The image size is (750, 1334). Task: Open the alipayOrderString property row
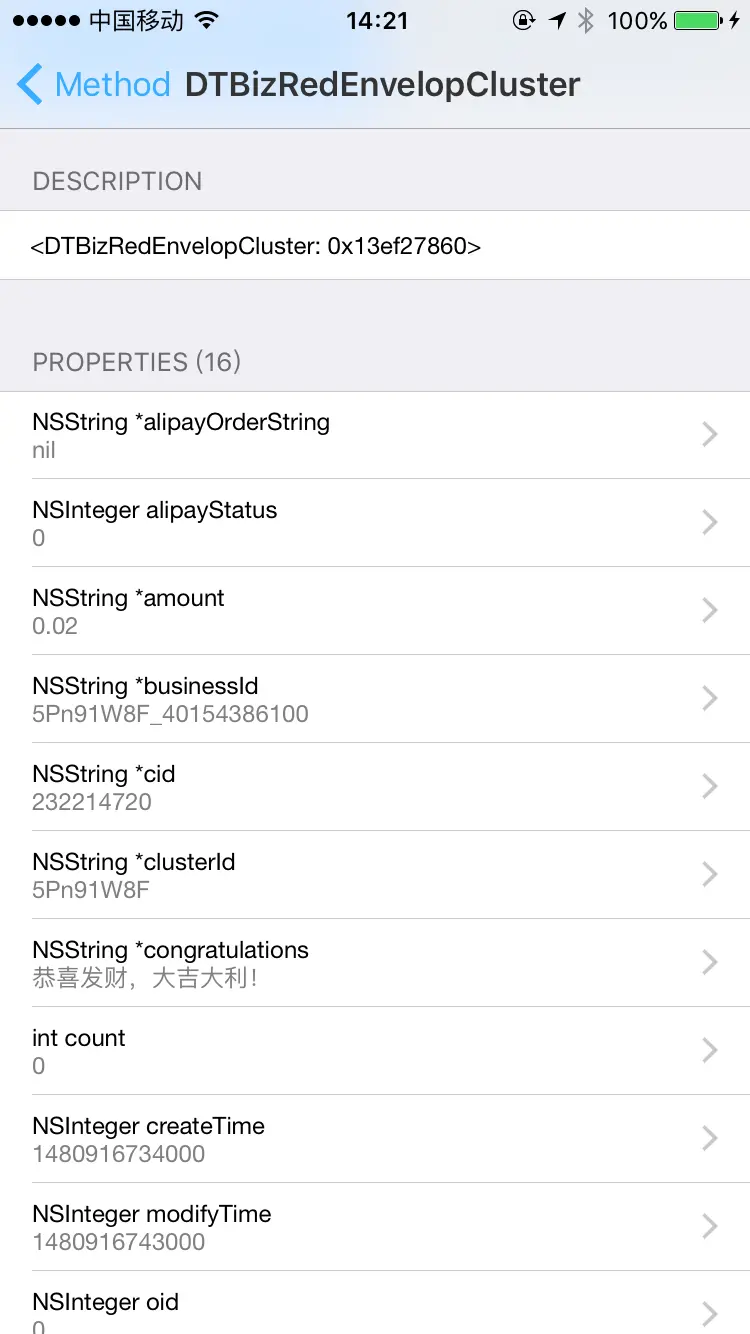375,435
